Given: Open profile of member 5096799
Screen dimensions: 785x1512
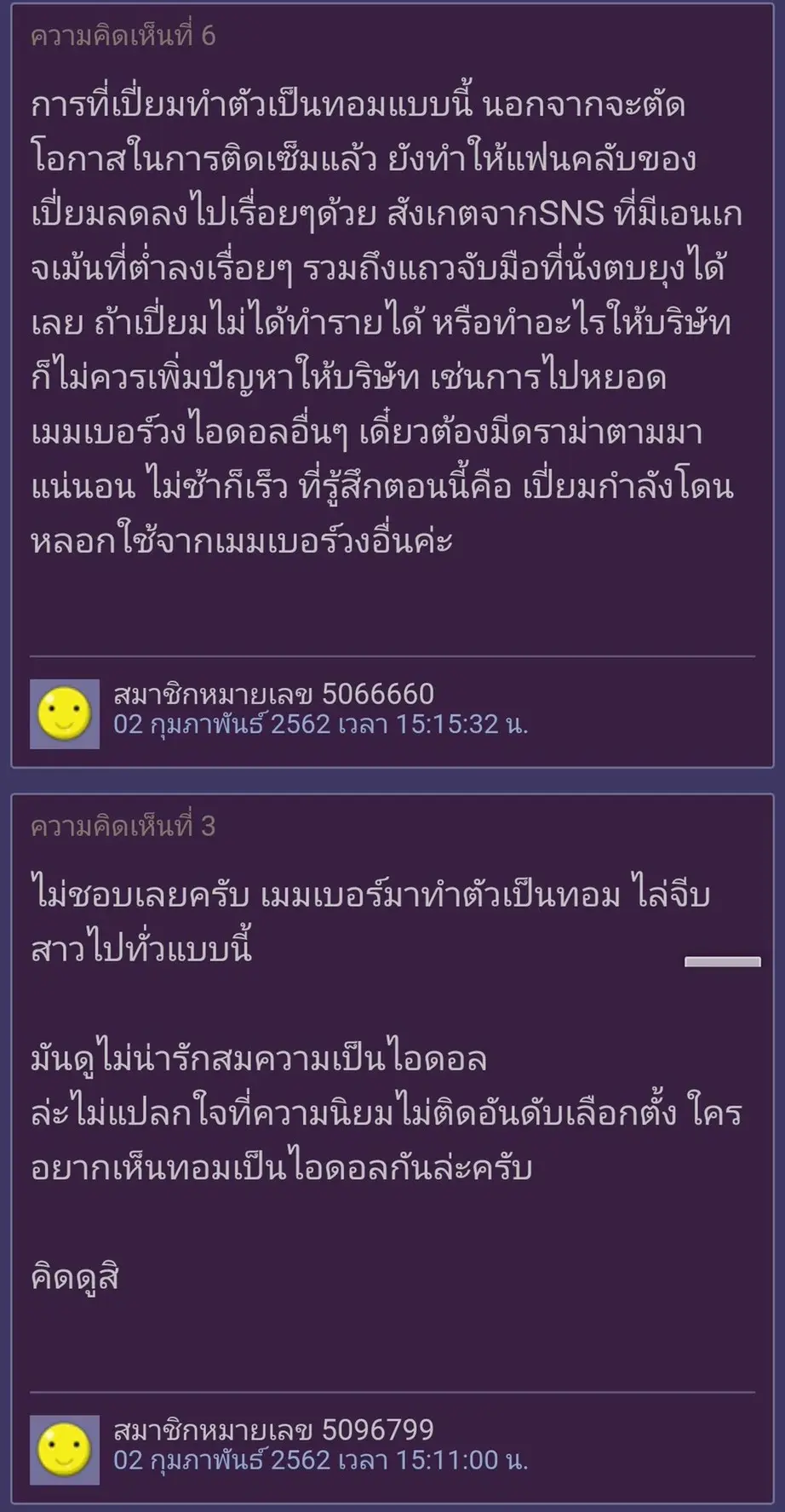Looking at the screenshot, I should point(274,1429).
